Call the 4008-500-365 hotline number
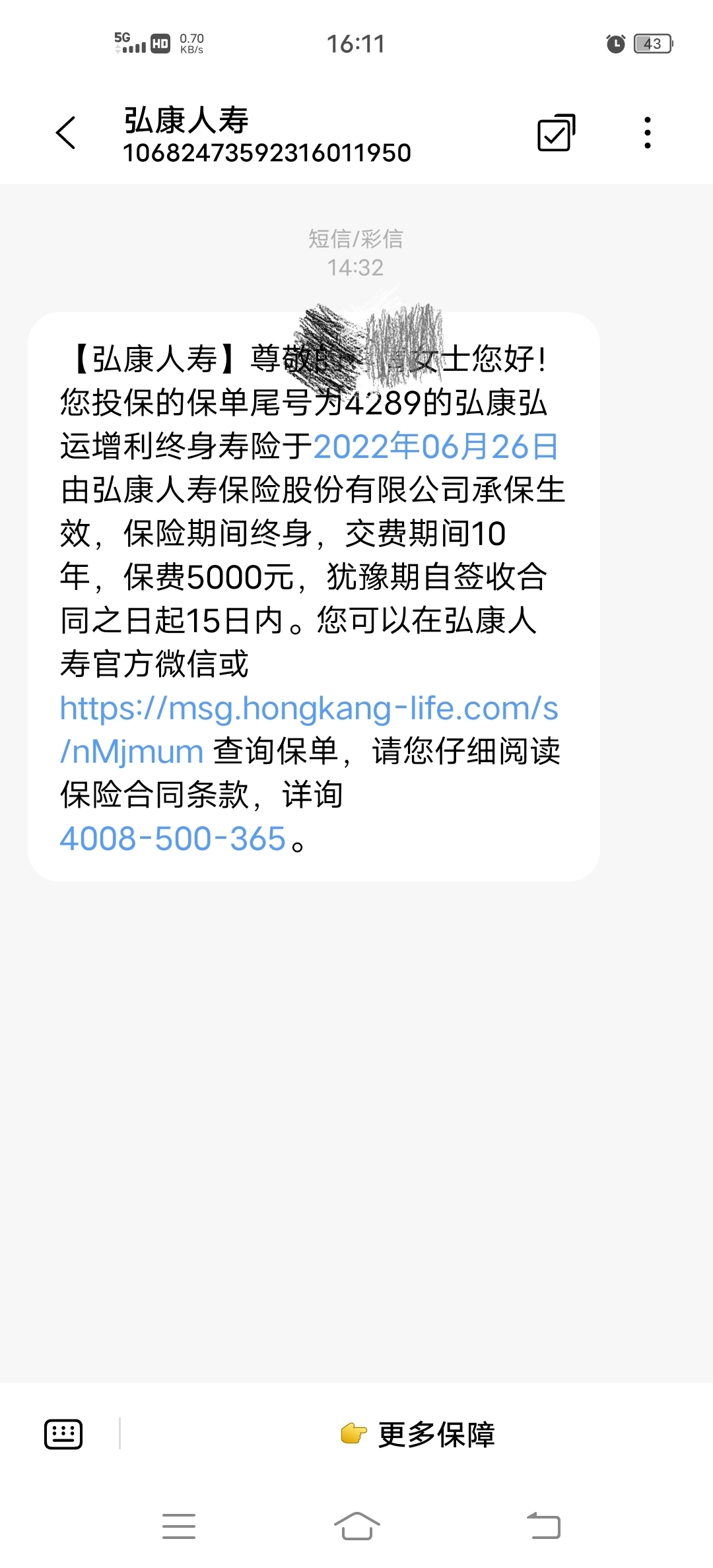Screen dimensions: 713x1568 pyautogui.click(x=172, y=839)
